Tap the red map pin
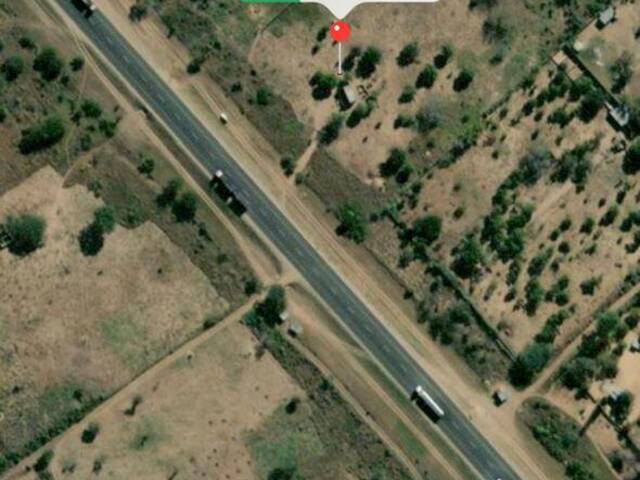 340,32
